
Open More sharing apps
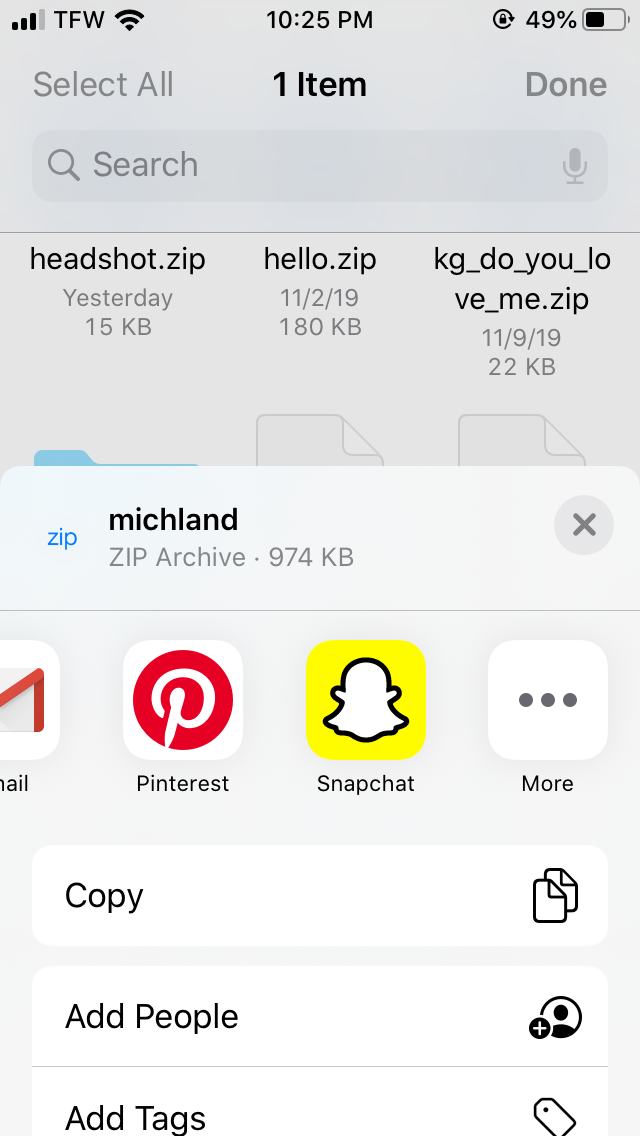(548, 700)
